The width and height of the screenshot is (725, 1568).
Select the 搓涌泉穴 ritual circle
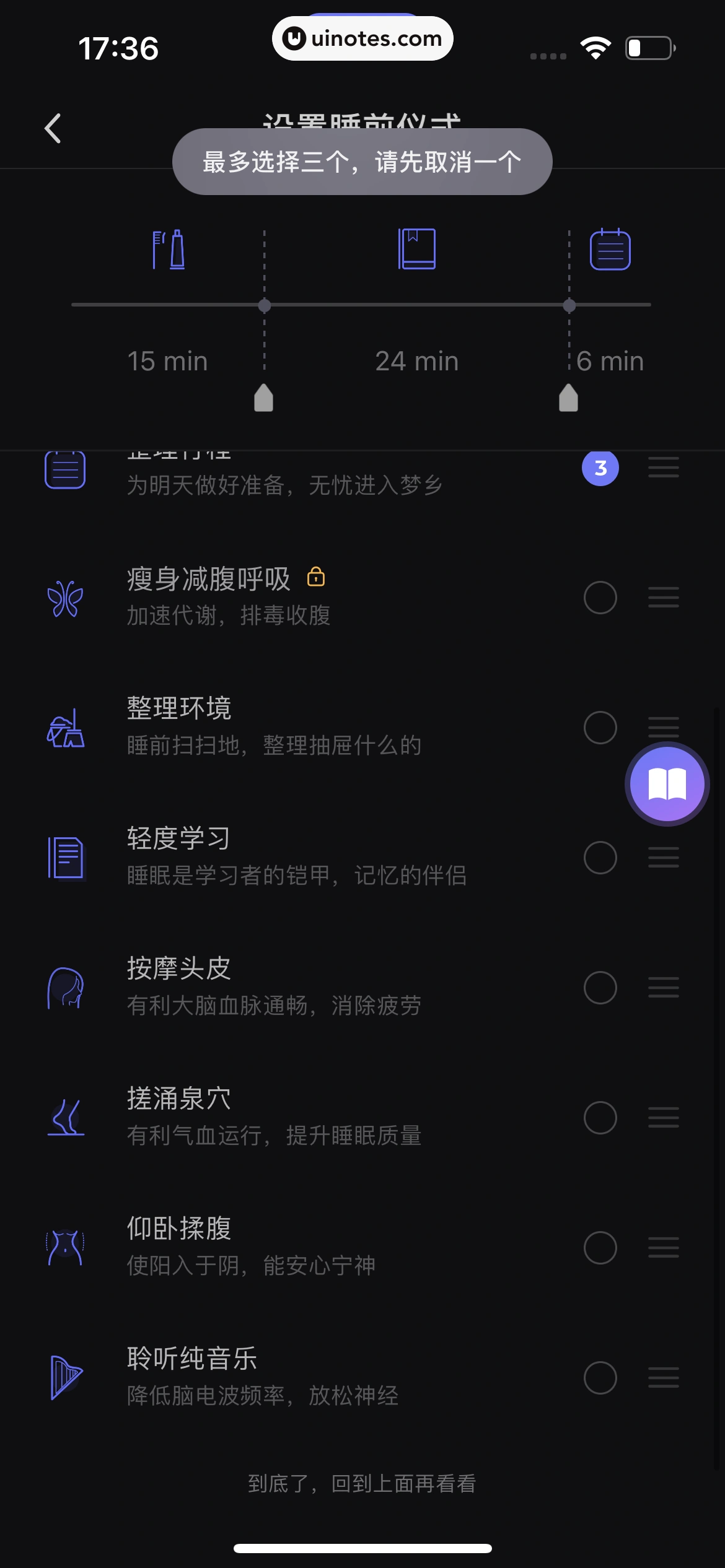point(600,1118)
